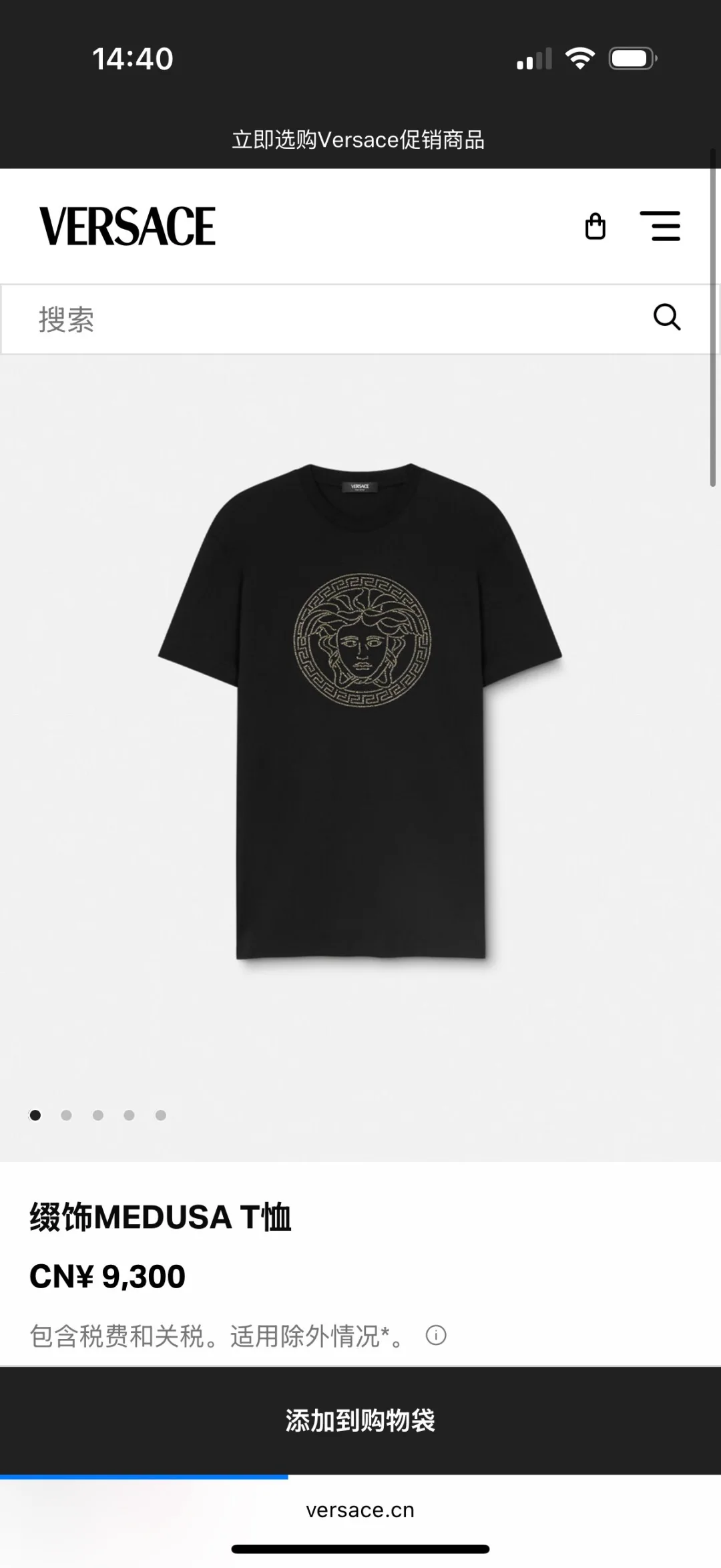Image resolution: width=721 pixels, height=1568 pixels.
Task: View the Medusa T-shirt product image
Action: pyautogui.click(x=360, y=711)
